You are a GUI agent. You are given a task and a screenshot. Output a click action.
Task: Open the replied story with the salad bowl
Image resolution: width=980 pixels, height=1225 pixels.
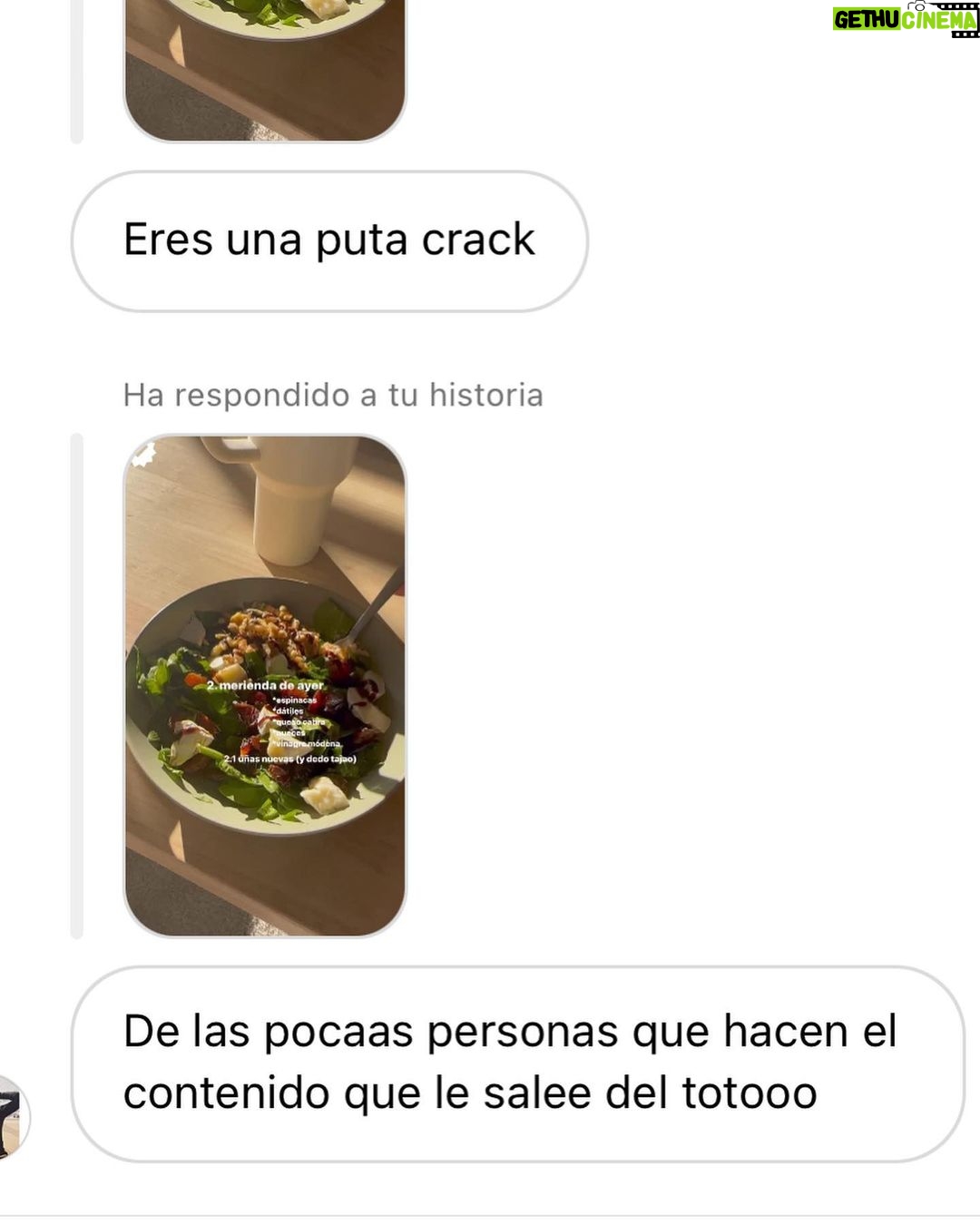click(x=265, y=685)
